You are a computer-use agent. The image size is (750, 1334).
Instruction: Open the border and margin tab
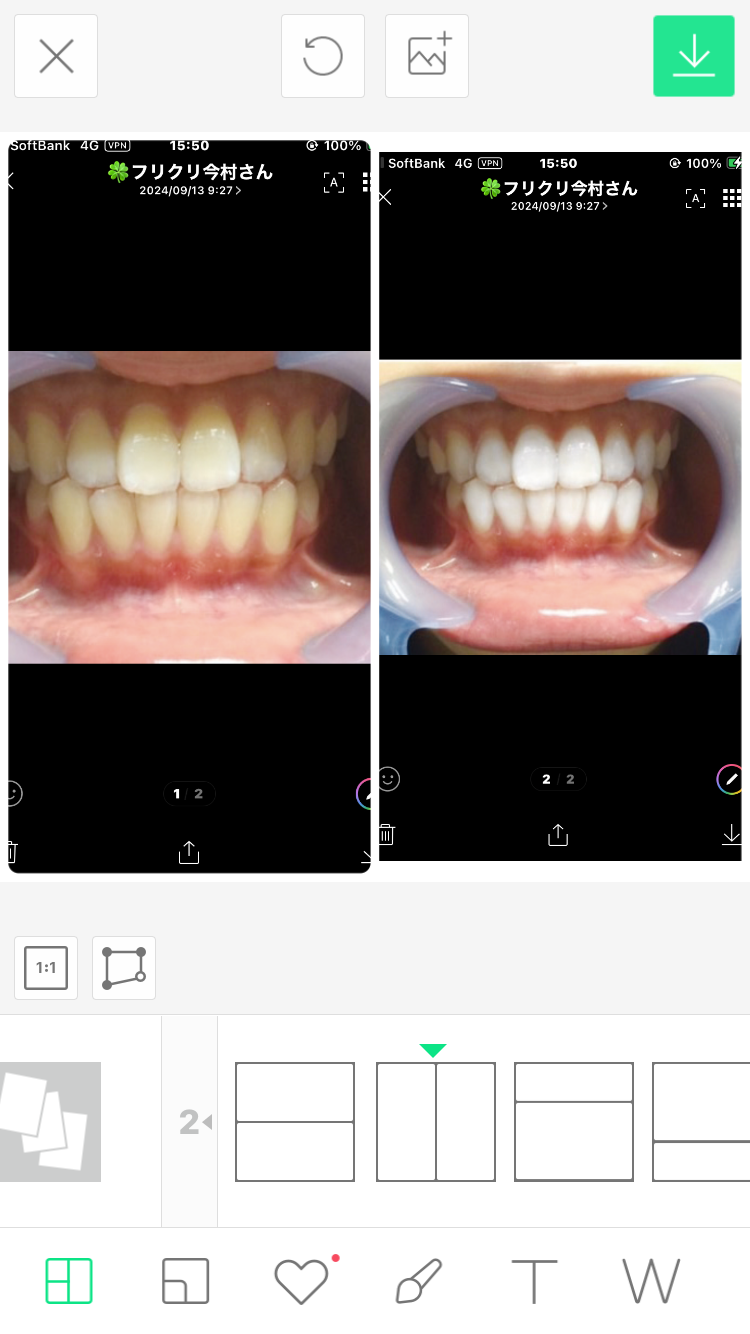(x=185, y=1281)
